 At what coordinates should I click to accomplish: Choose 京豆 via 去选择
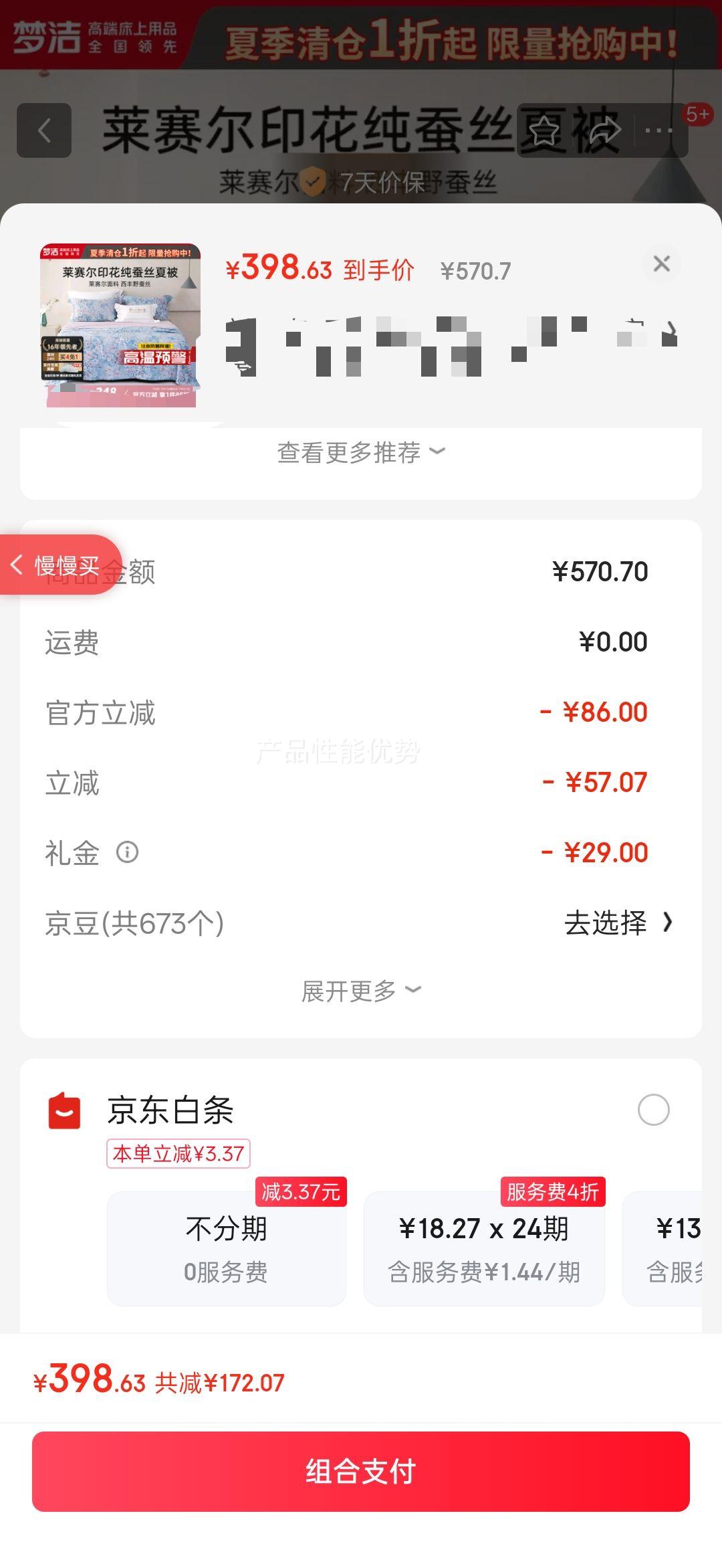tap(618, 923)
